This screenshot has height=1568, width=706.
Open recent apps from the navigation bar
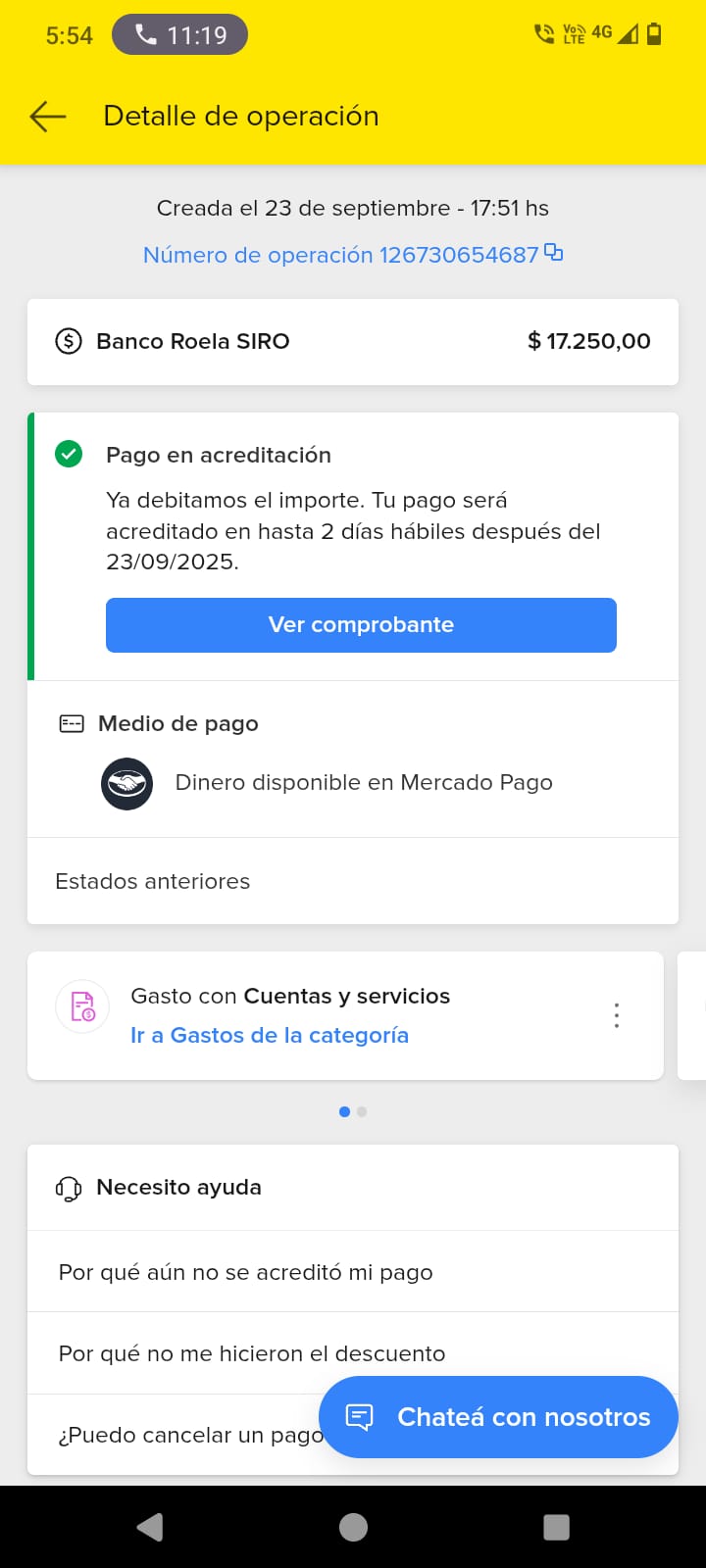(556, 1527)
